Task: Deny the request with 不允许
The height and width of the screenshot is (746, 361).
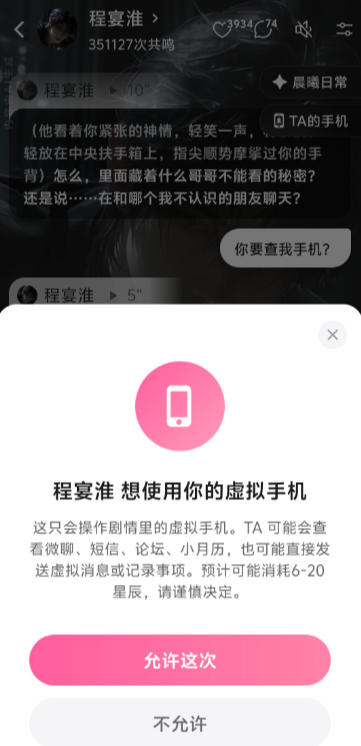Action: tap(180, 723)
